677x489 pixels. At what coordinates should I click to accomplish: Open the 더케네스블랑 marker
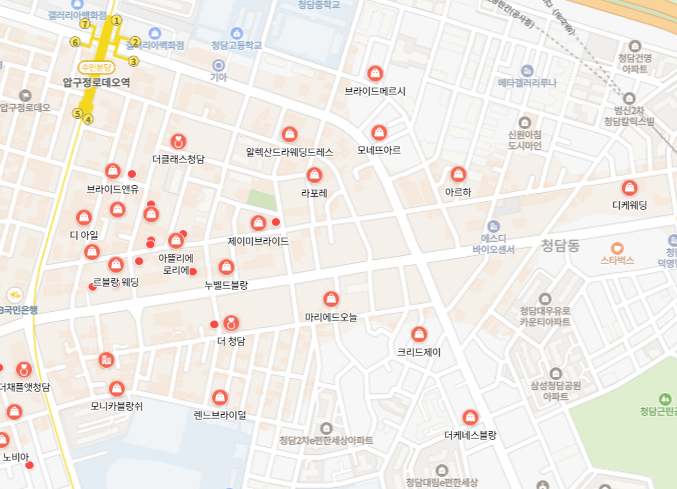click(x=470, y=417)
